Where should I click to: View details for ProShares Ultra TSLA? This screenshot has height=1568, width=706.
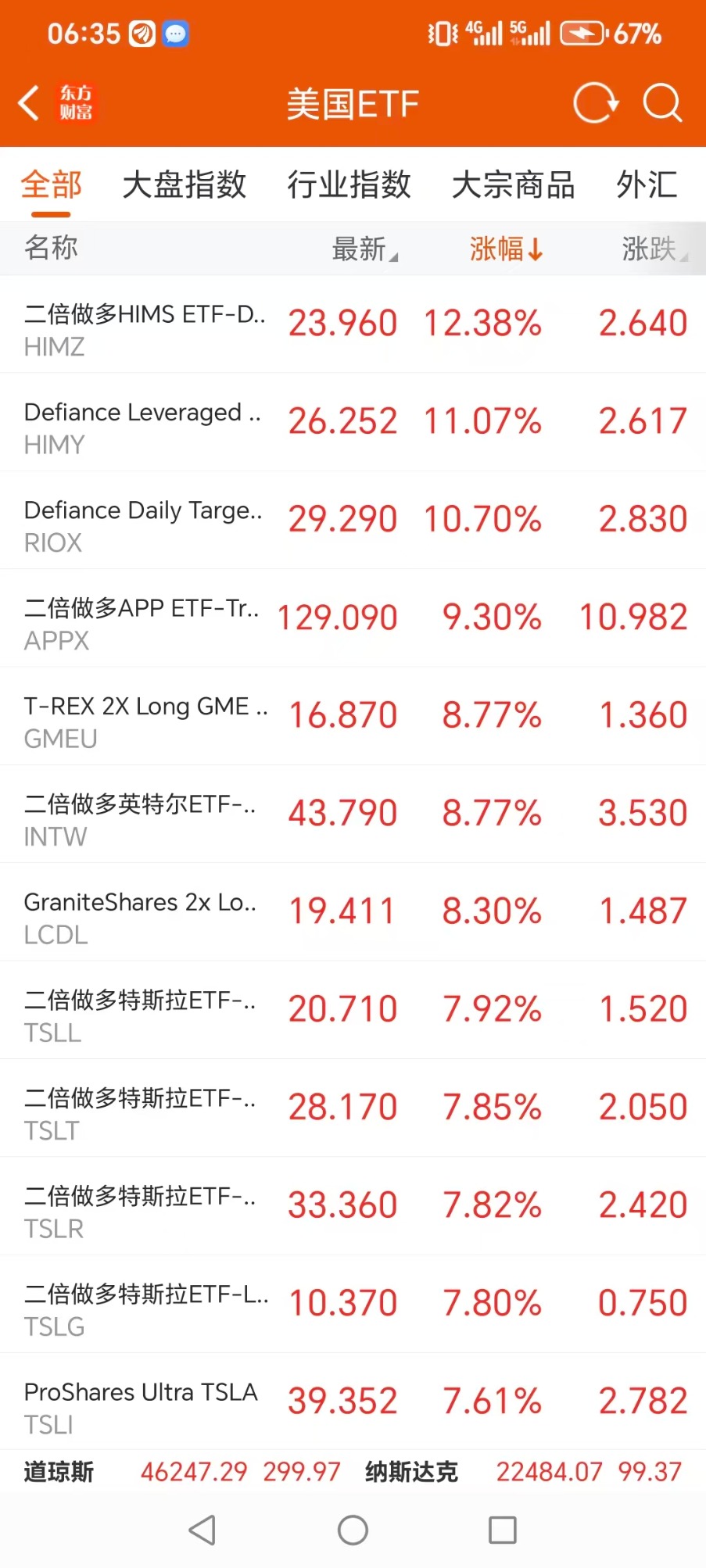pyautogui.click(x=353, y=1402)
